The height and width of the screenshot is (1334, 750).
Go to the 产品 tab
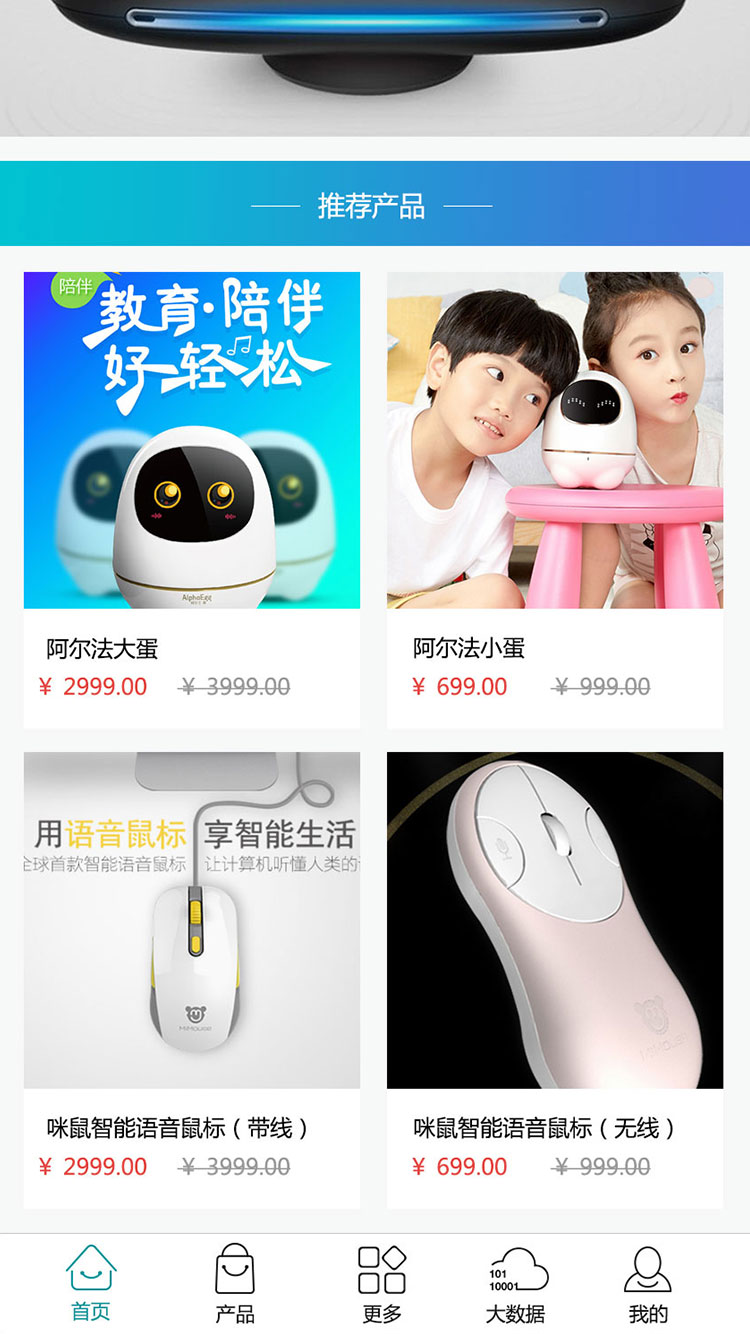tap(235, 1284)
